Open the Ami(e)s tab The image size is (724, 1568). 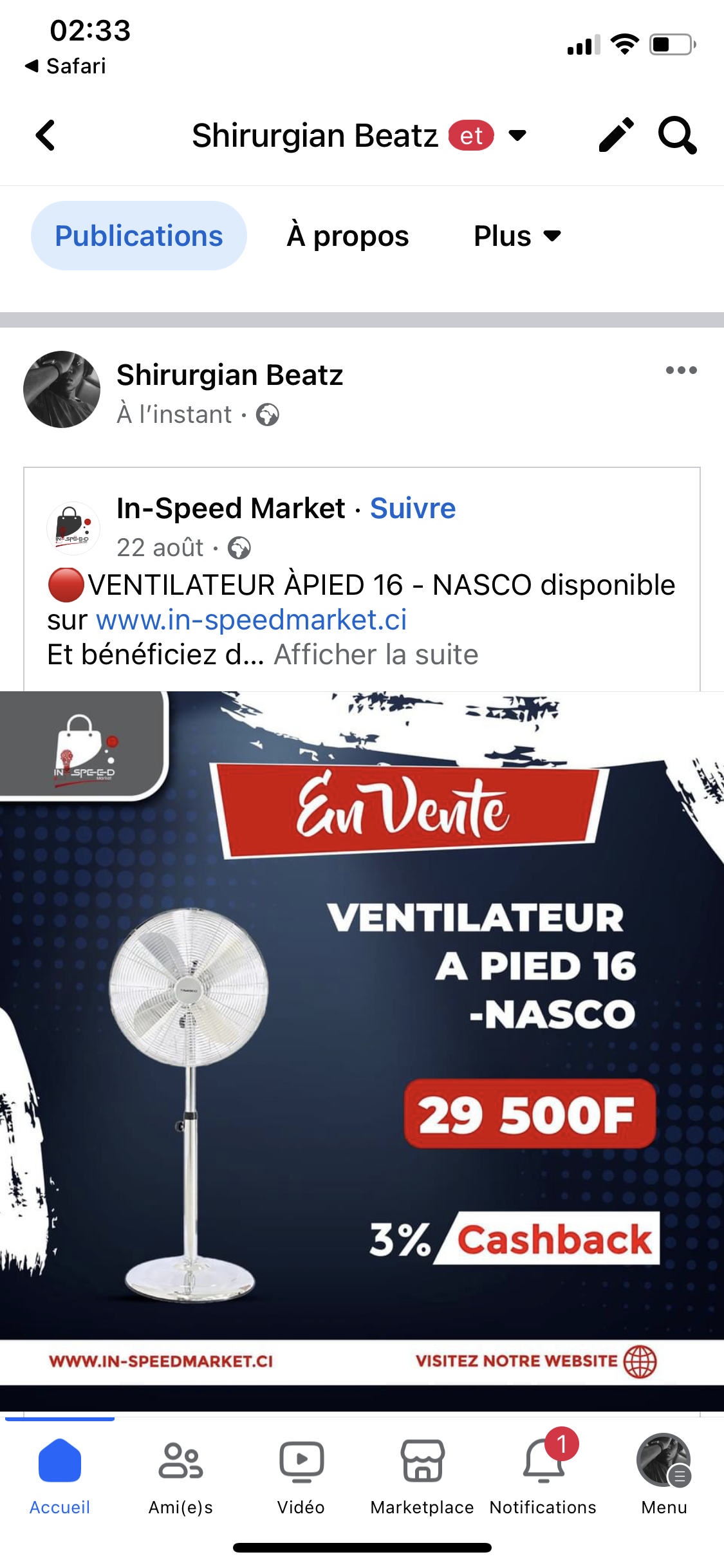tap(181, 1473)
